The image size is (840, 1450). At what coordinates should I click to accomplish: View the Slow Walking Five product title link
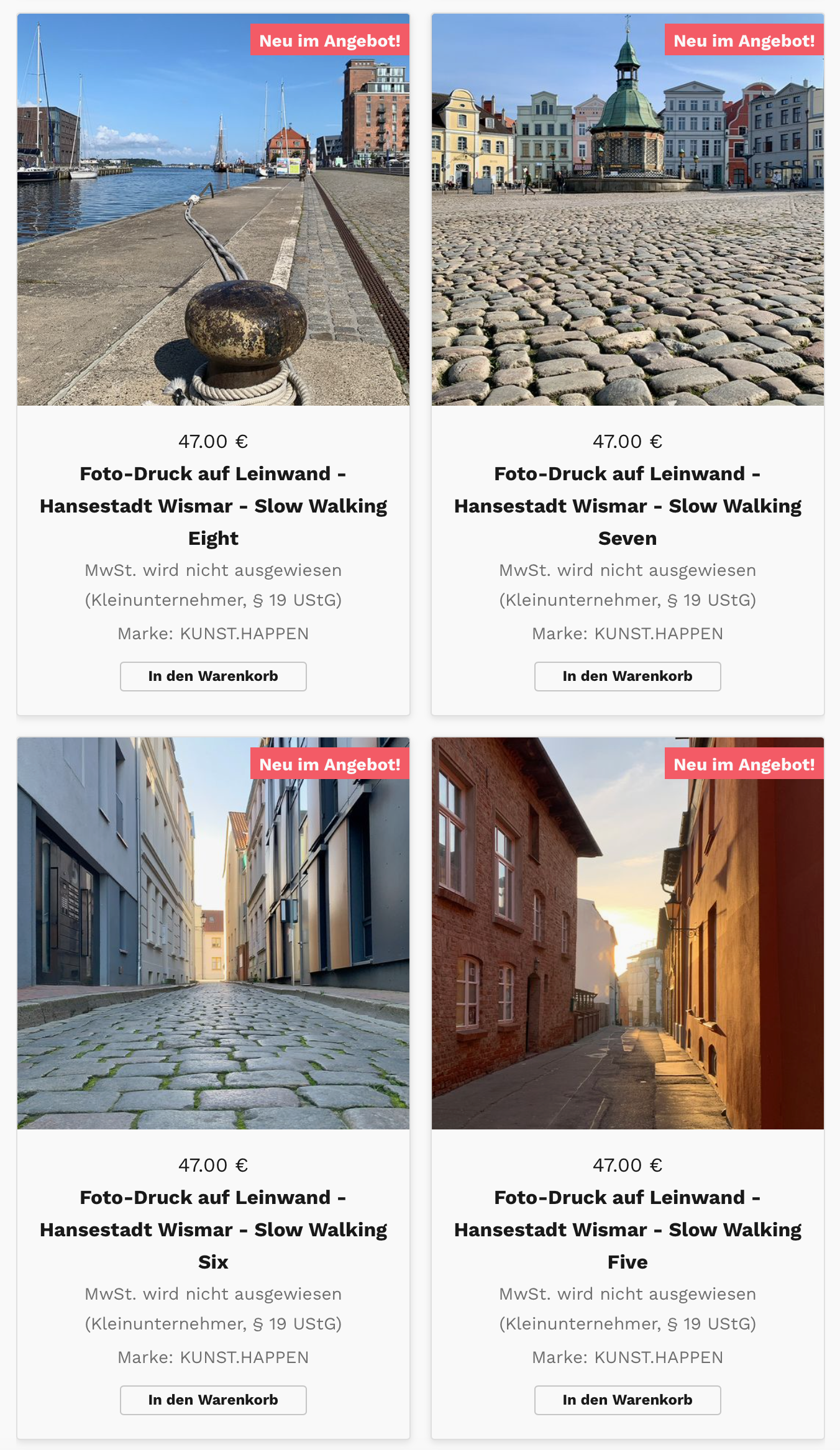pyautogui.click(x=628, y=1229)
